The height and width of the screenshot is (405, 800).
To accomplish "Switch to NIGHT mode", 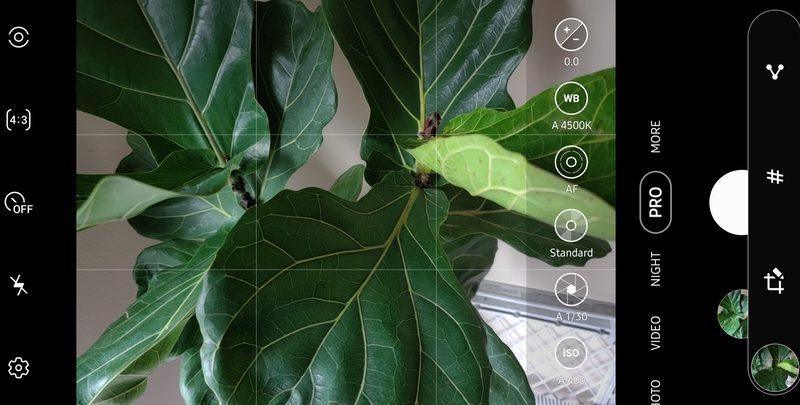I will [656, 270].
